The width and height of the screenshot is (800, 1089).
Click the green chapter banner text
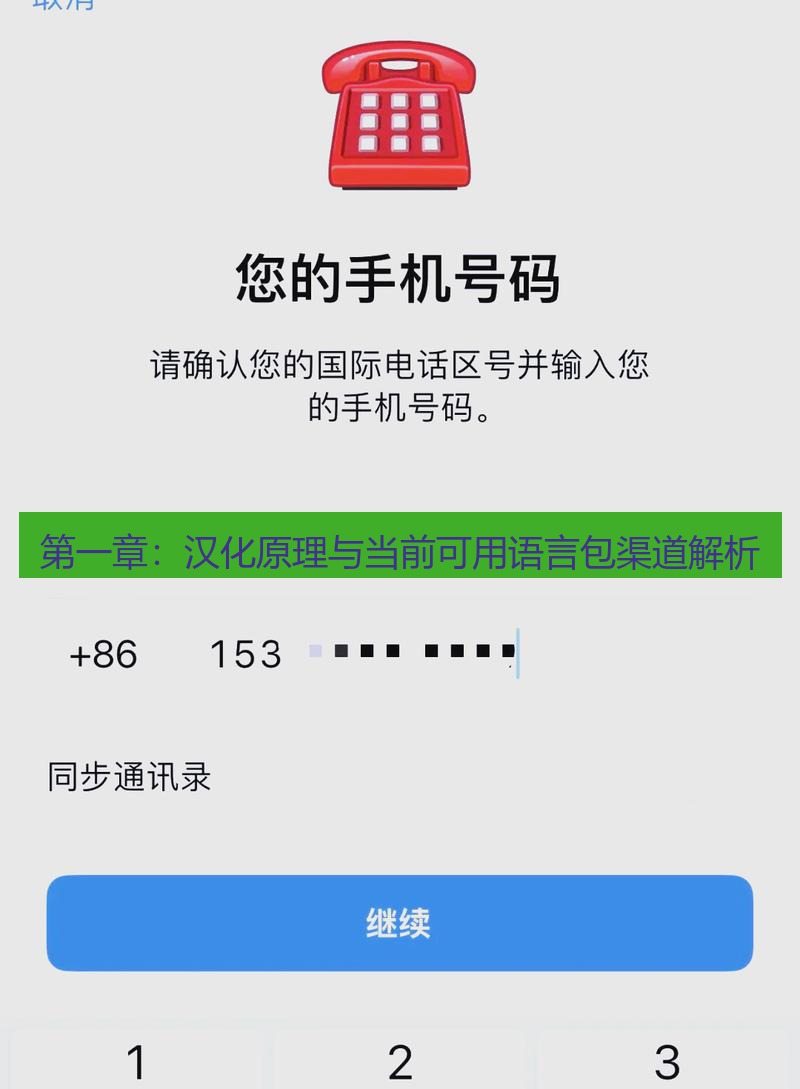pyautogui.click(x=400, y=548)
